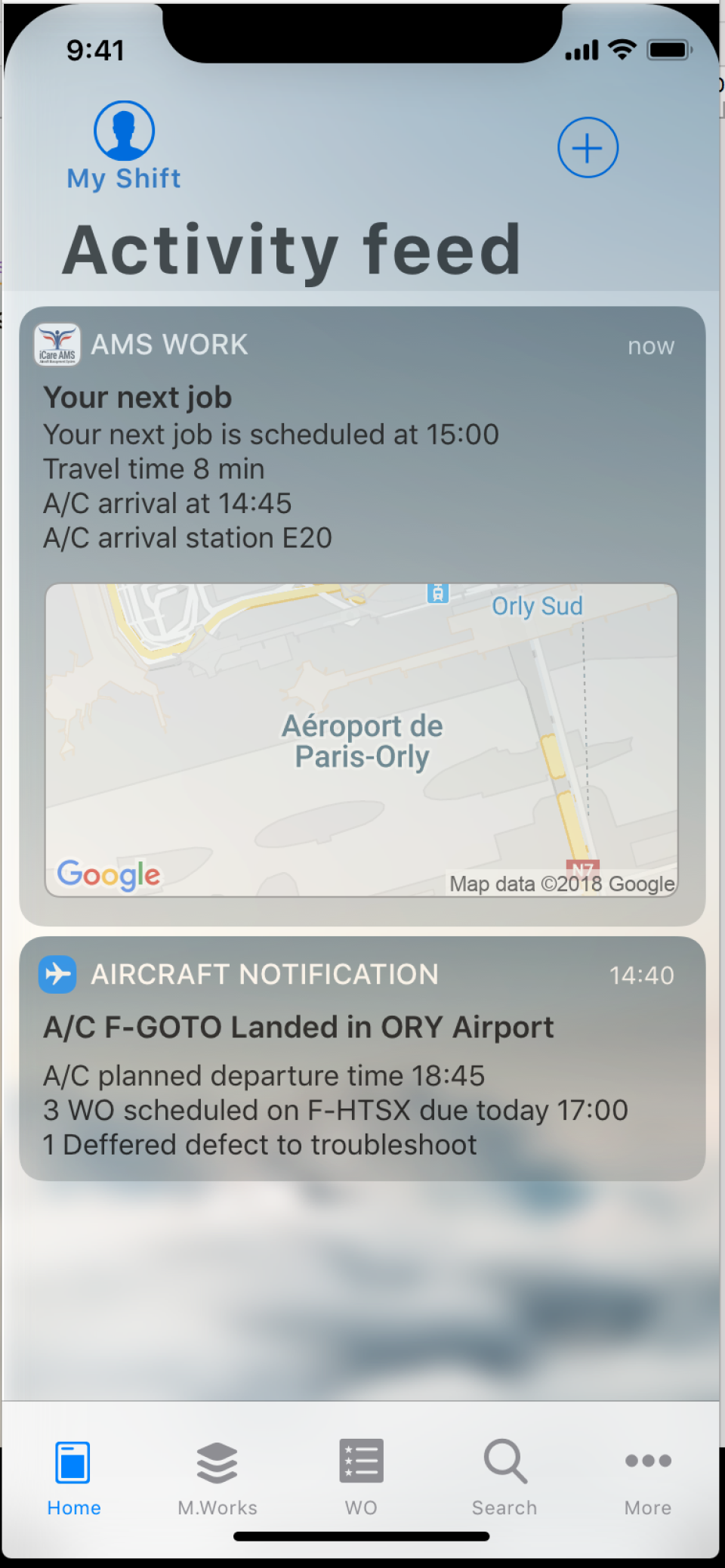
Task: Switch to the Search tab
Action: coord(504,1477)
